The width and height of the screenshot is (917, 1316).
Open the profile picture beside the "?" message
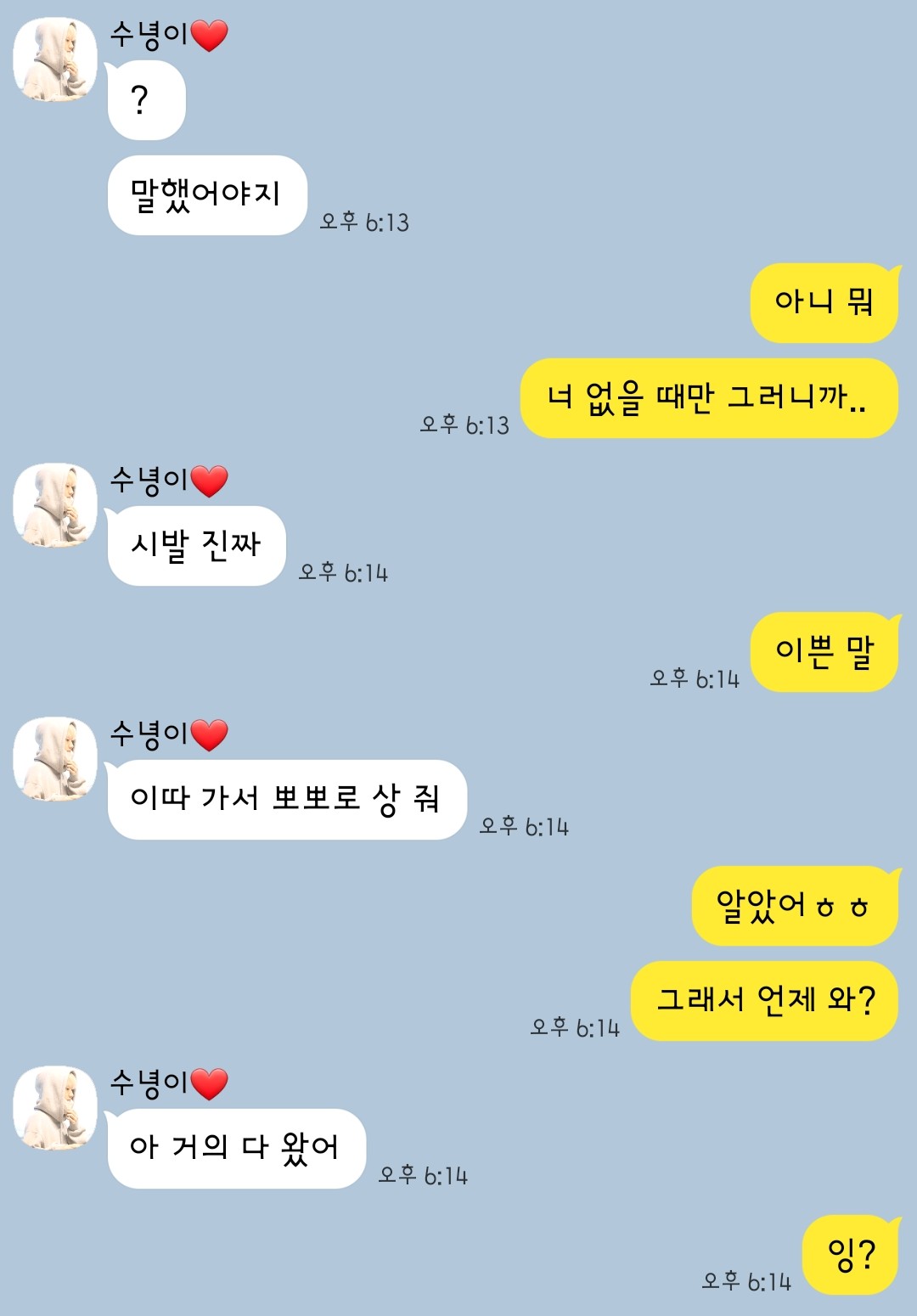click(55, 59)
